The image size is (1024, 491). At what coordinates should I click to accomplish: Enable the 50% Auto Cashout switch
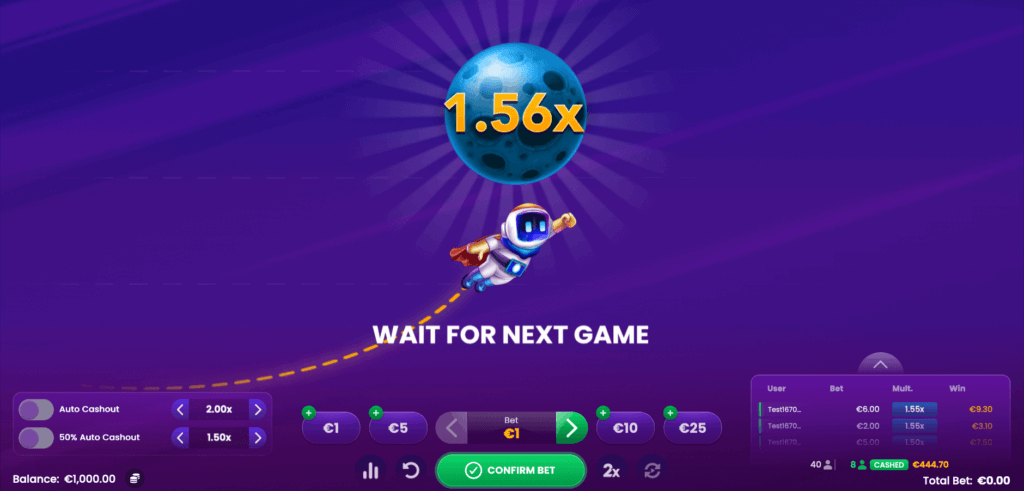(x=36, y=437)
